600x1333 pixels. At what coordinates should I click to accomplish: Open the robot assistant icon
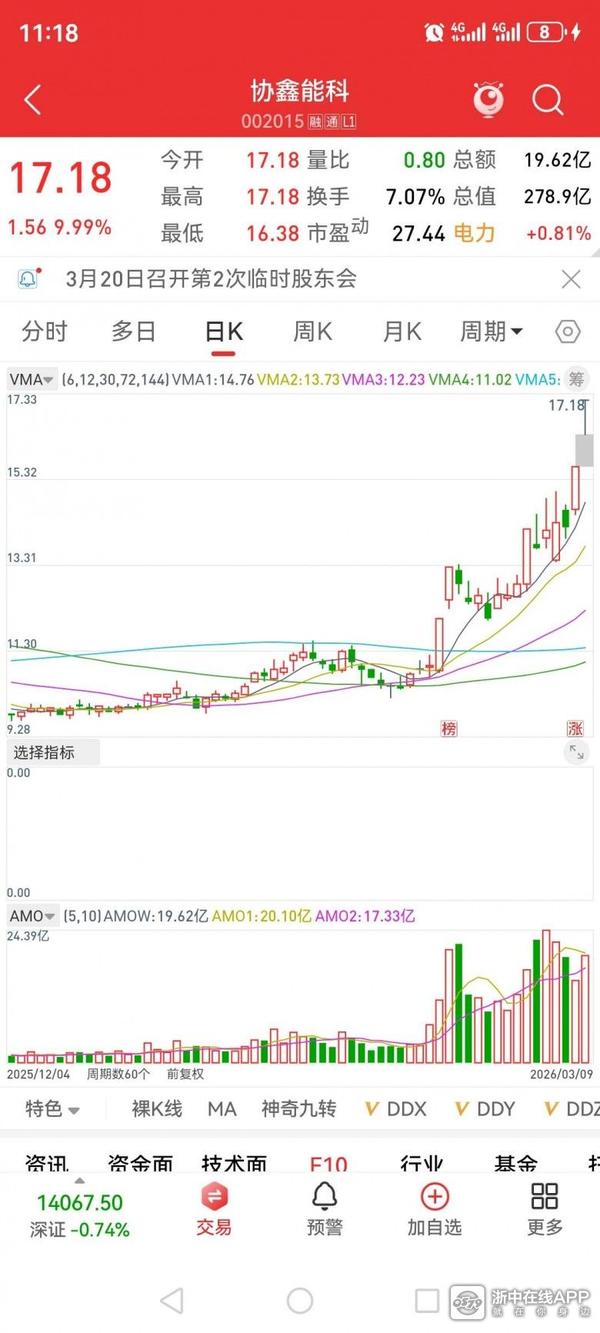click(489, 100)
